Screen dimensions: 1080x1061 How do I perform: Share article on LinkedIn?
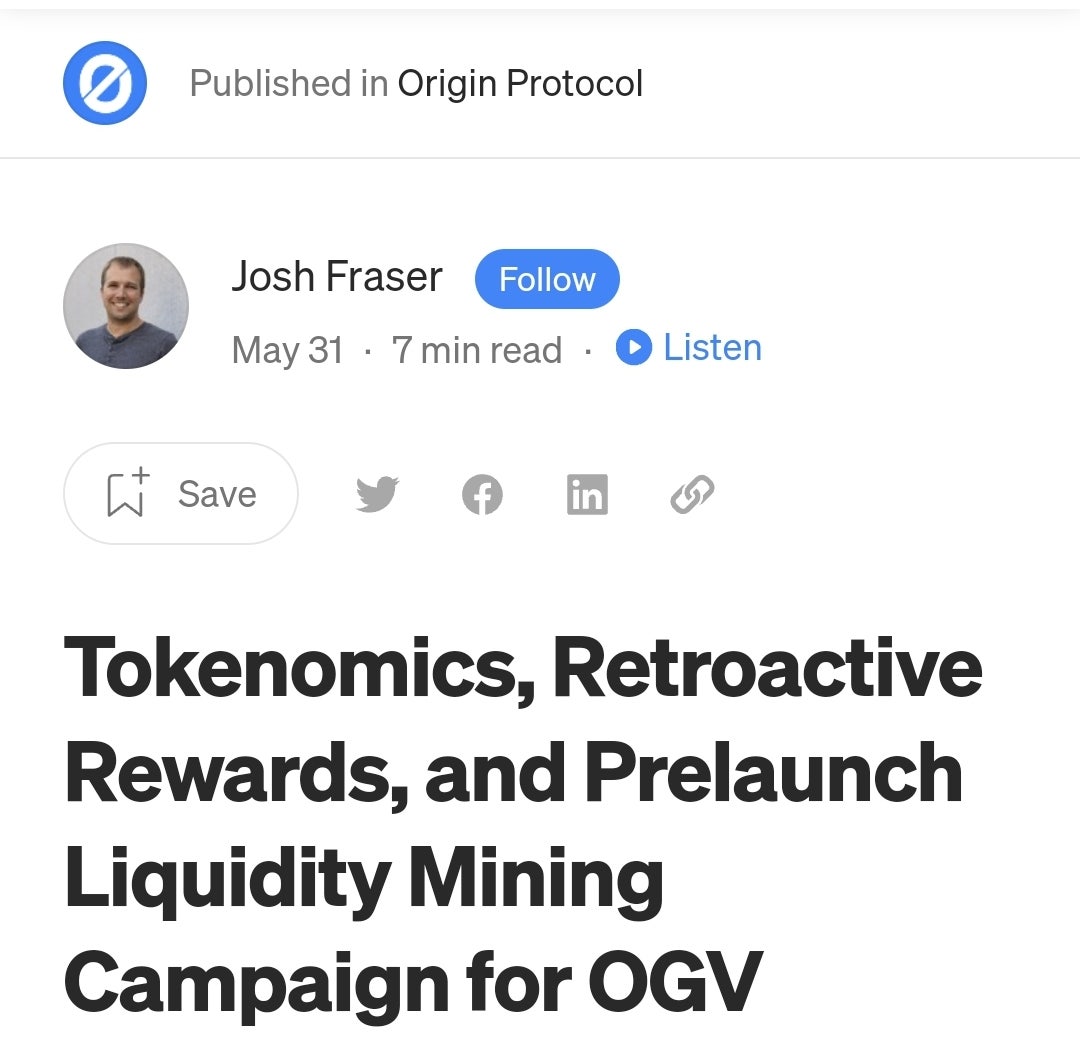(x=587, y=494)
